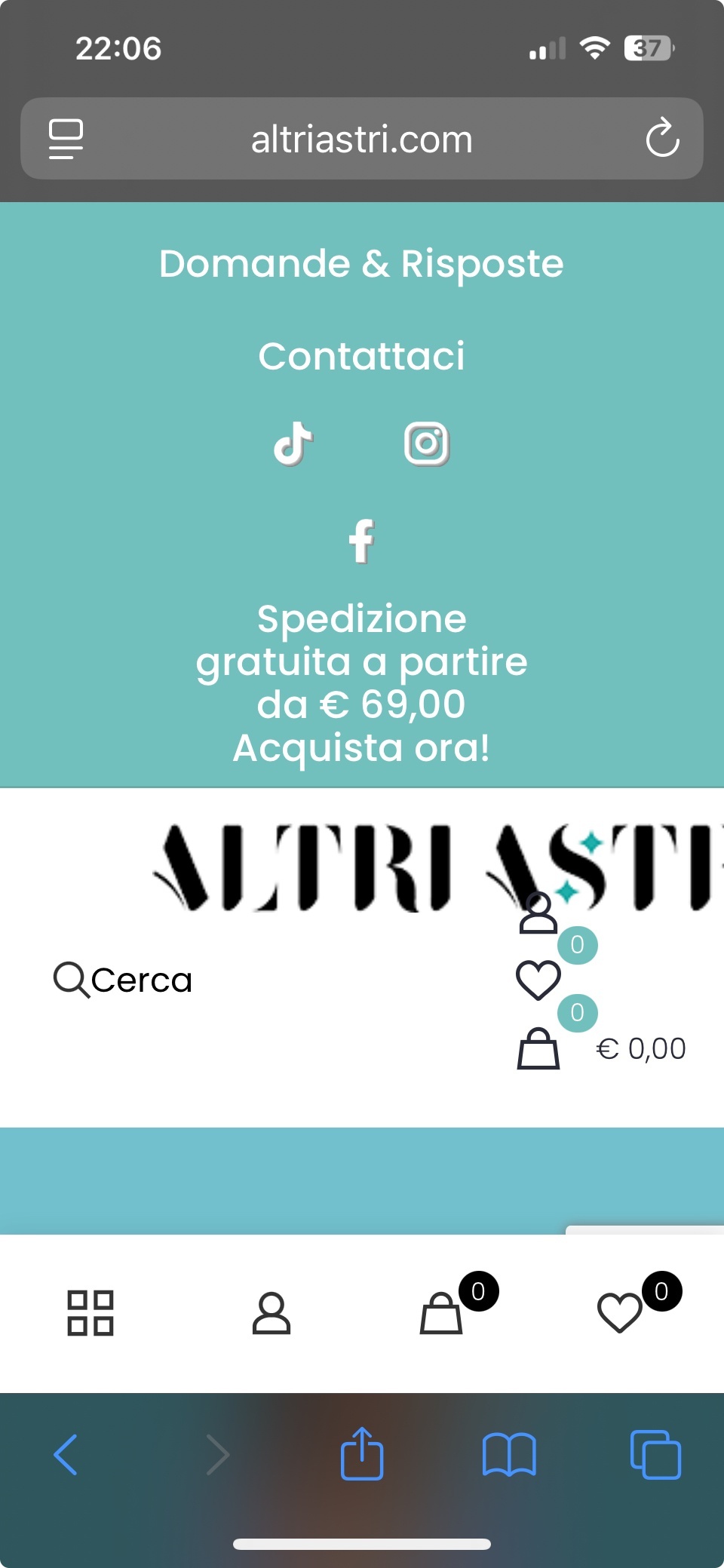Viewport: 724px width, 1568px height.
Task: Open the account icon below the logo
Action: point(538,913)
